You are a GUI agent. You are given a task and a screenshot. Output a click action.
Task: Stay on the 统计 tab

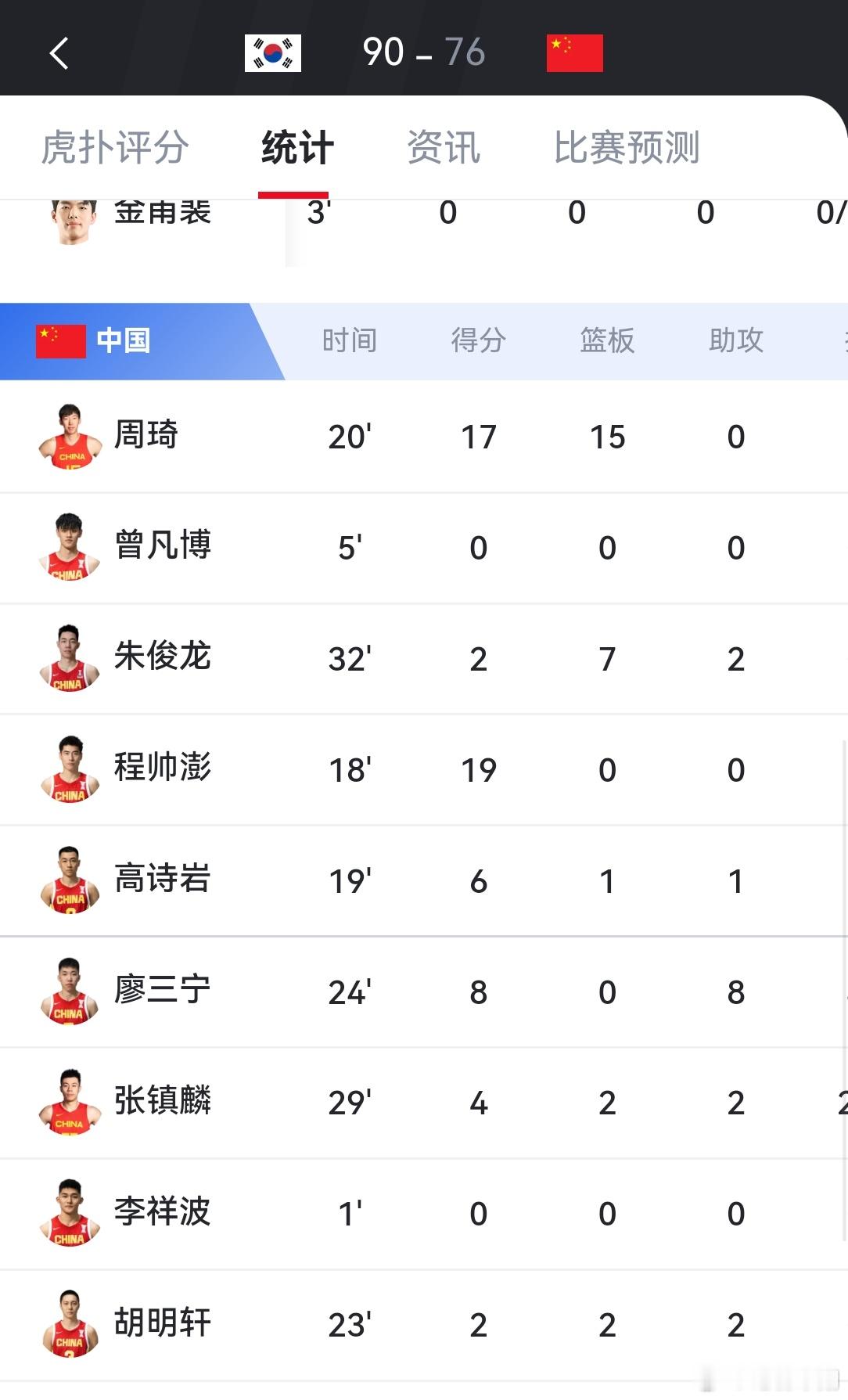(x=295, y=147)
